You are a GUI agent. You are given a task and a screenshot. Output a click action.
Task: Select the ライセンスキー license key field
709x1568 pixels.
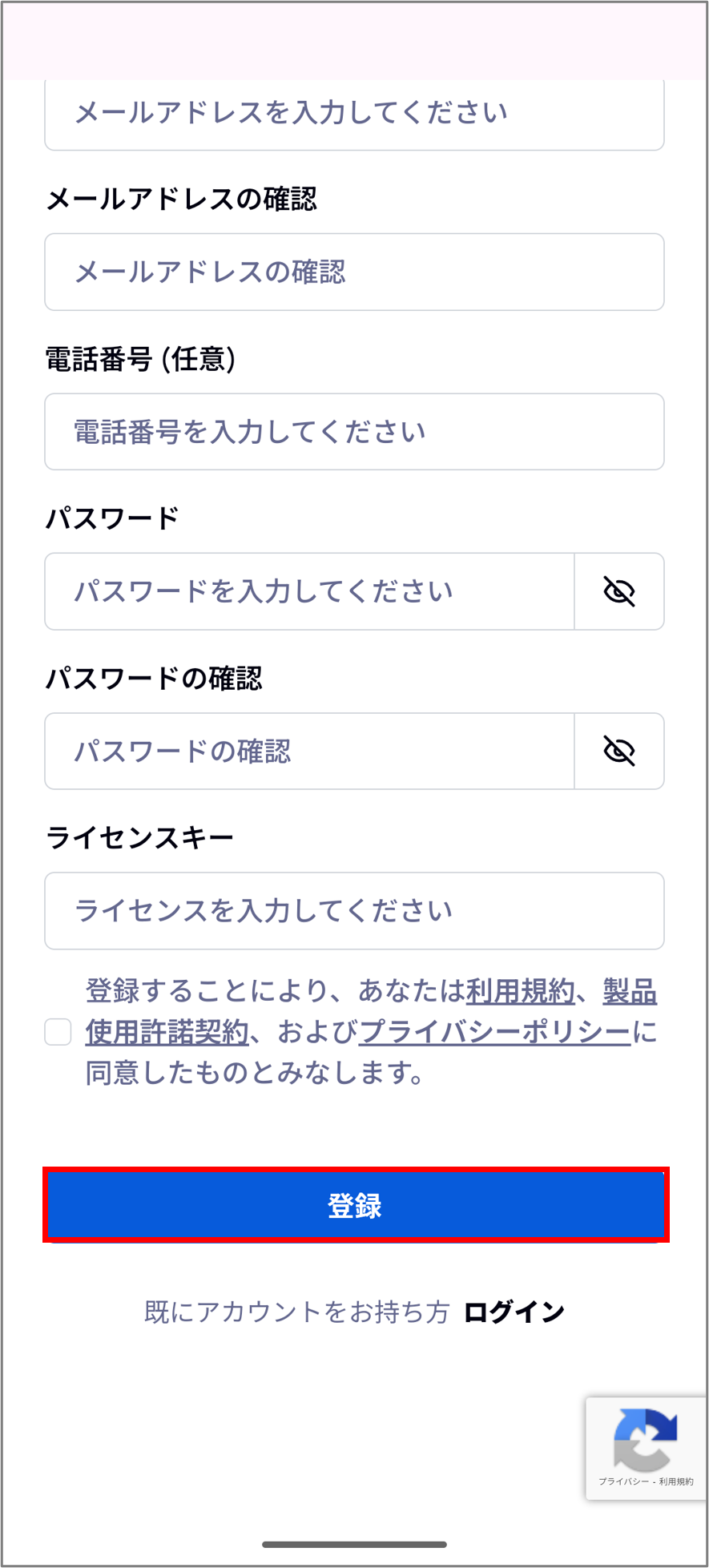click(354, 911)
